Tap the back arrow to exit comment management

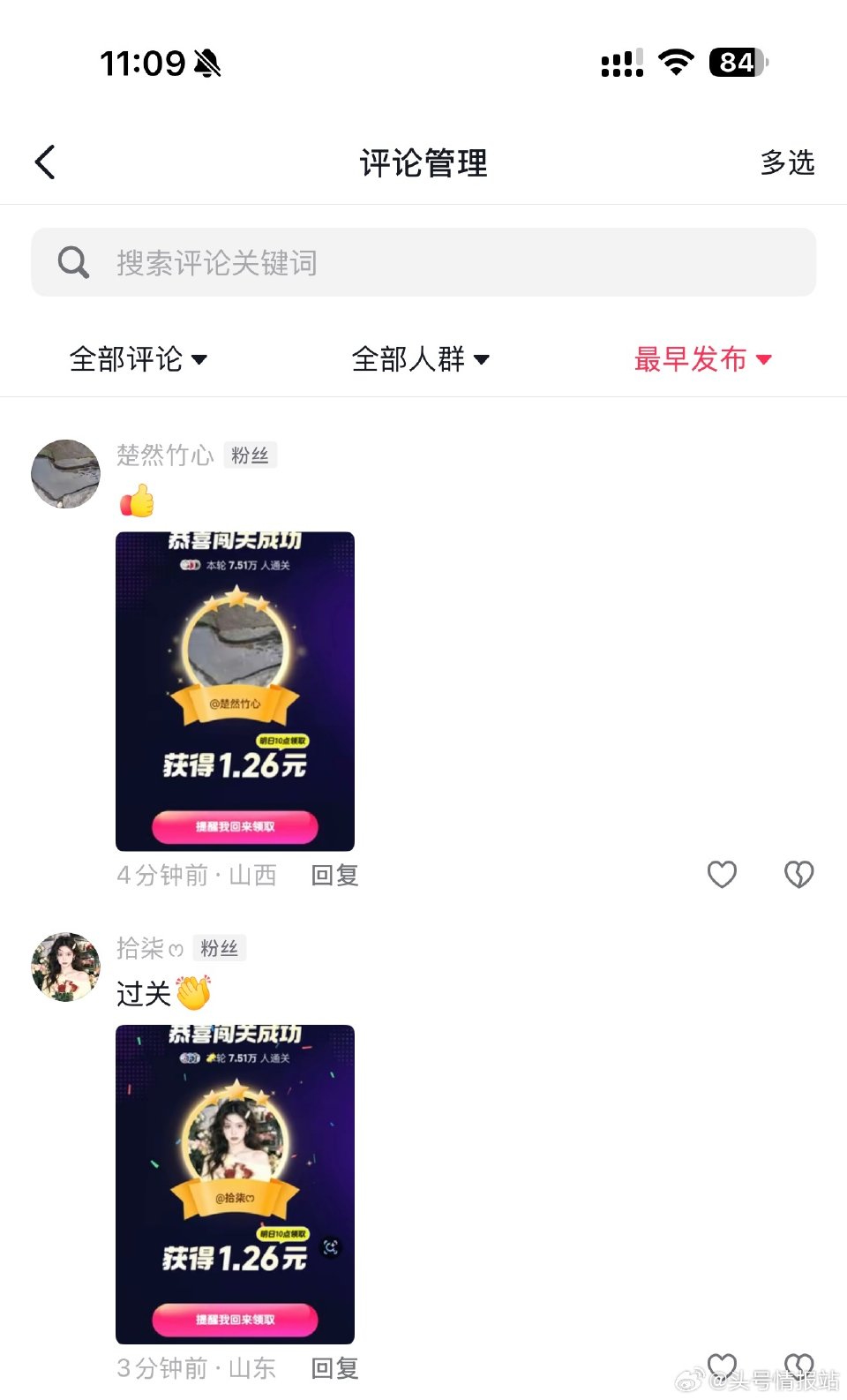[46, 162]
